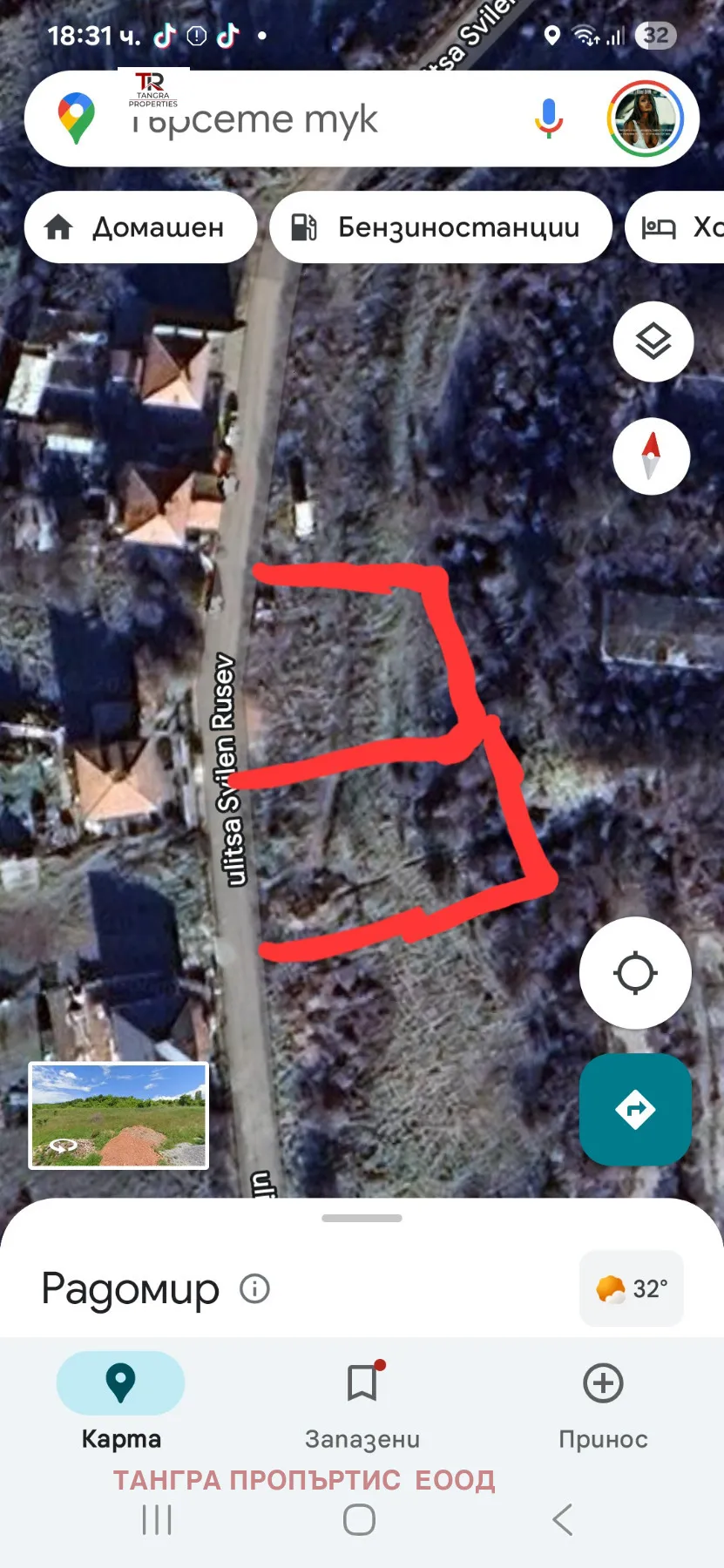Center the map with the my-location crosshair
Viewport: 724px width, 1568px height.
click(635, 973)
